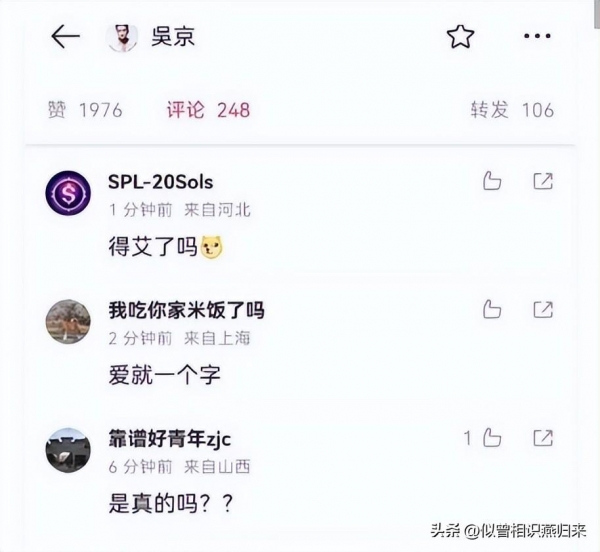The image size is (600, 552).
Task: Switch to the 赞 1976 tab
Action: click(85, 110)
